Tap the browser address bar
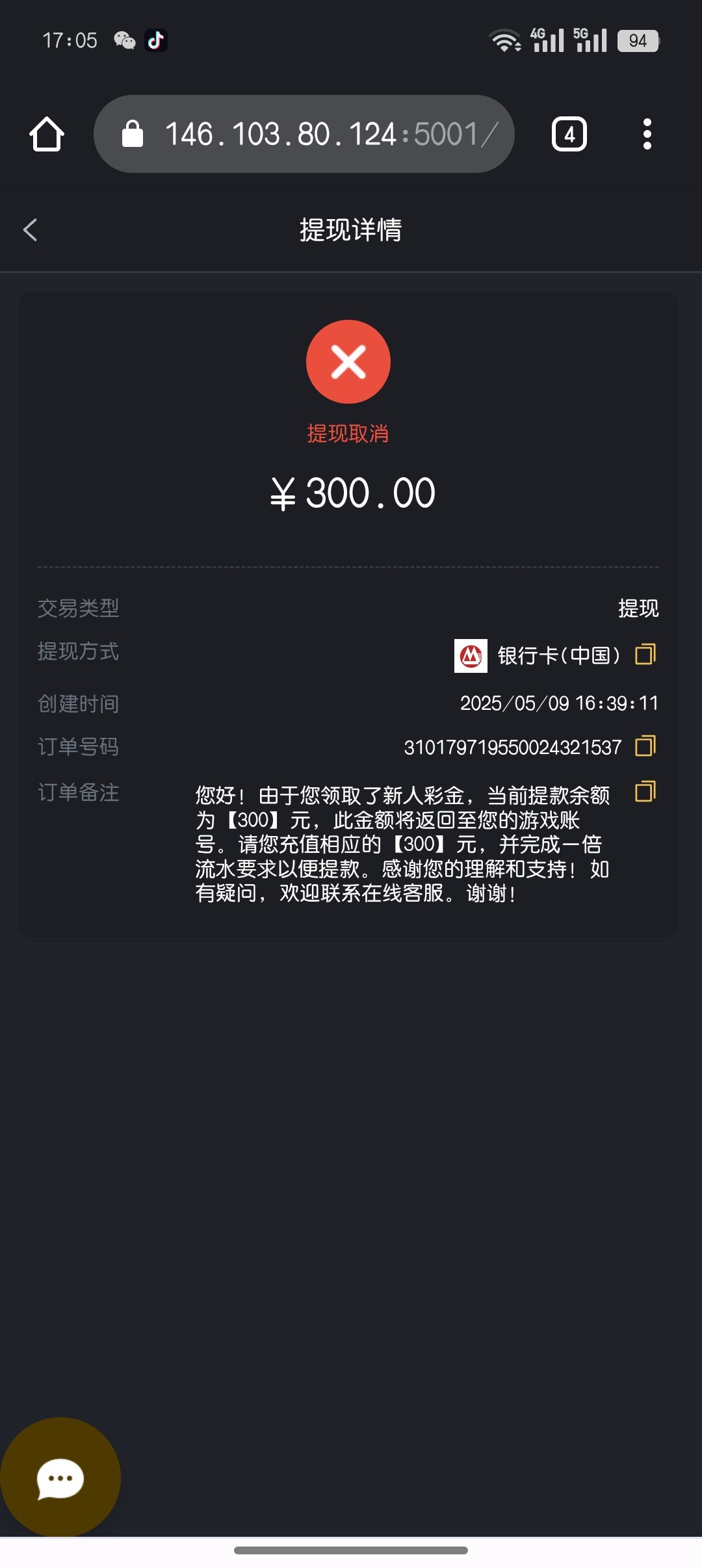Screen dimensions: 702x1568 [x=304, y=134]
